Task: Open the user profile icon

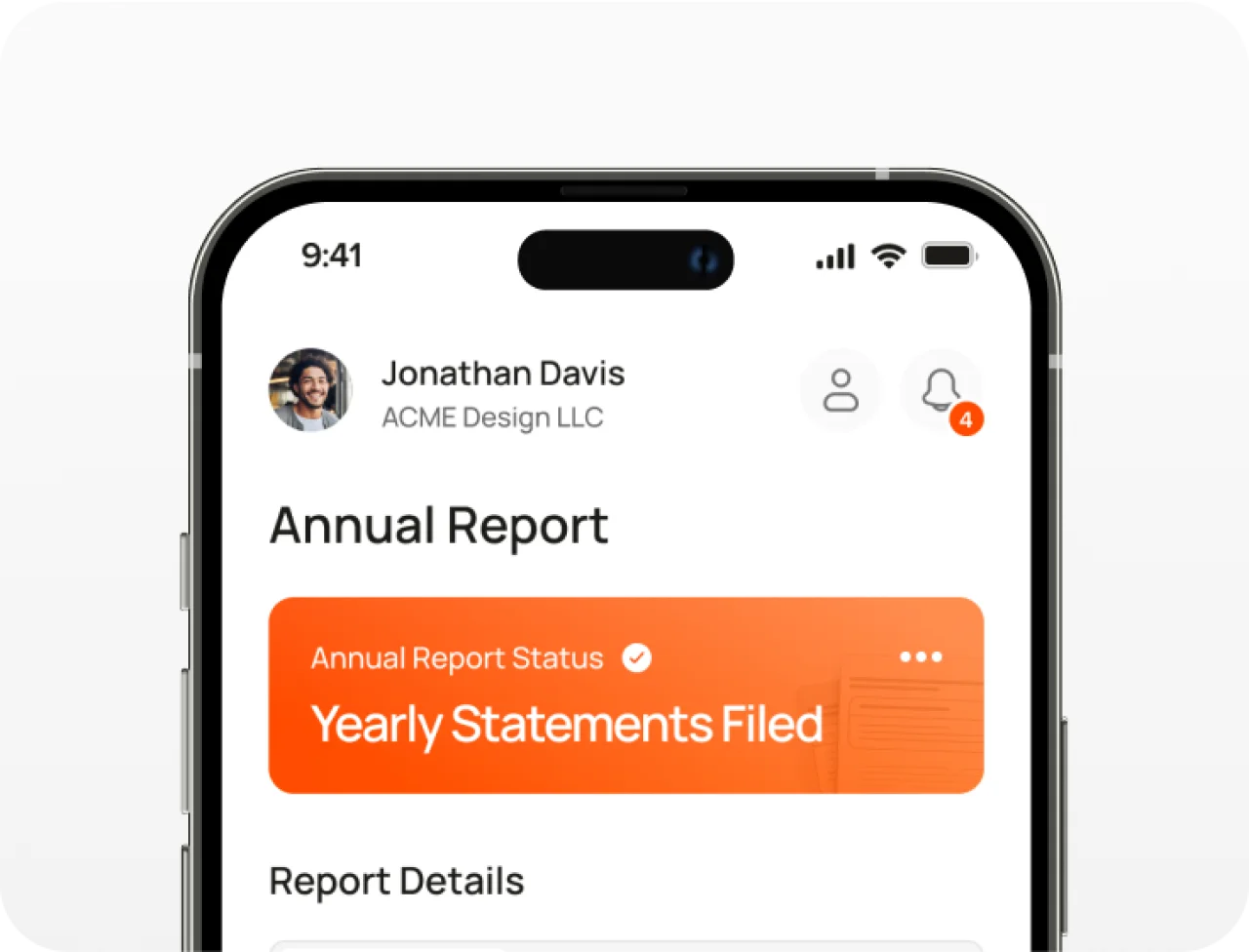Action: pyautogui.click(x=840, y=390)
